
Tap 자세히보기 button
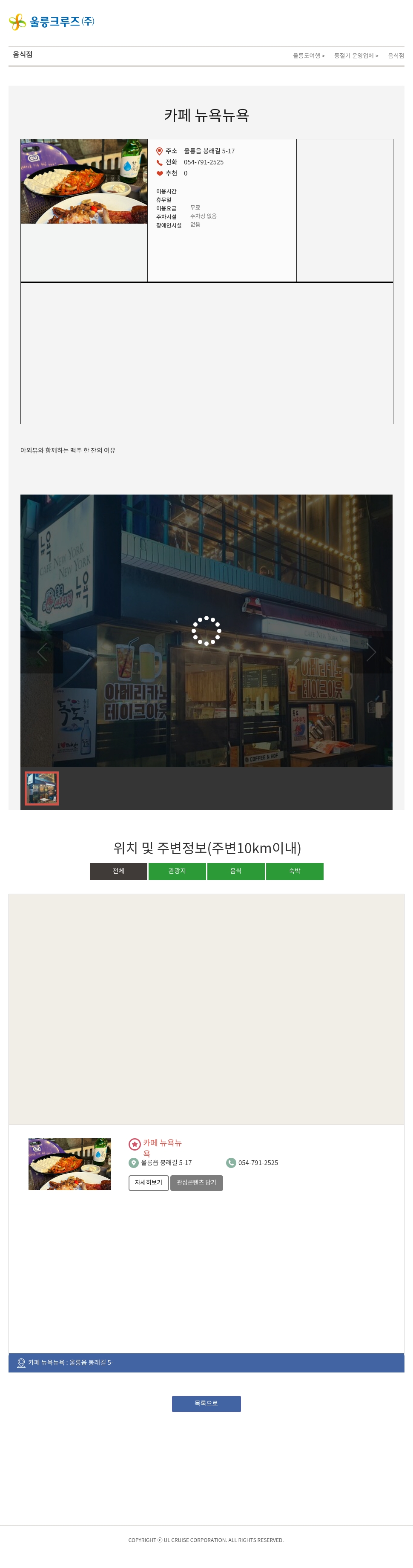[x=149, y=1182]
